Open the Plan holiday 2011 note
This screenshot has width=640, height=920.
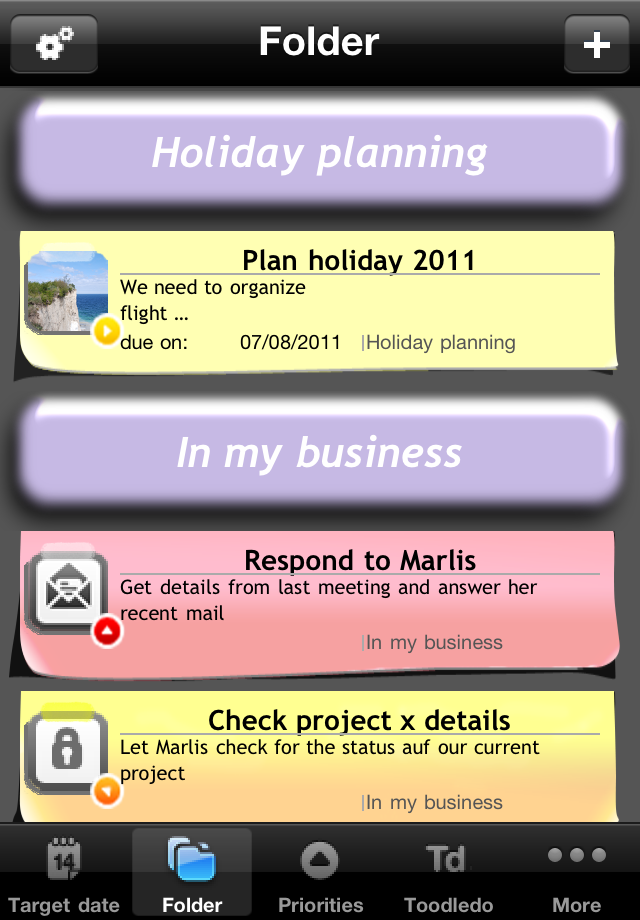point(318,302)
